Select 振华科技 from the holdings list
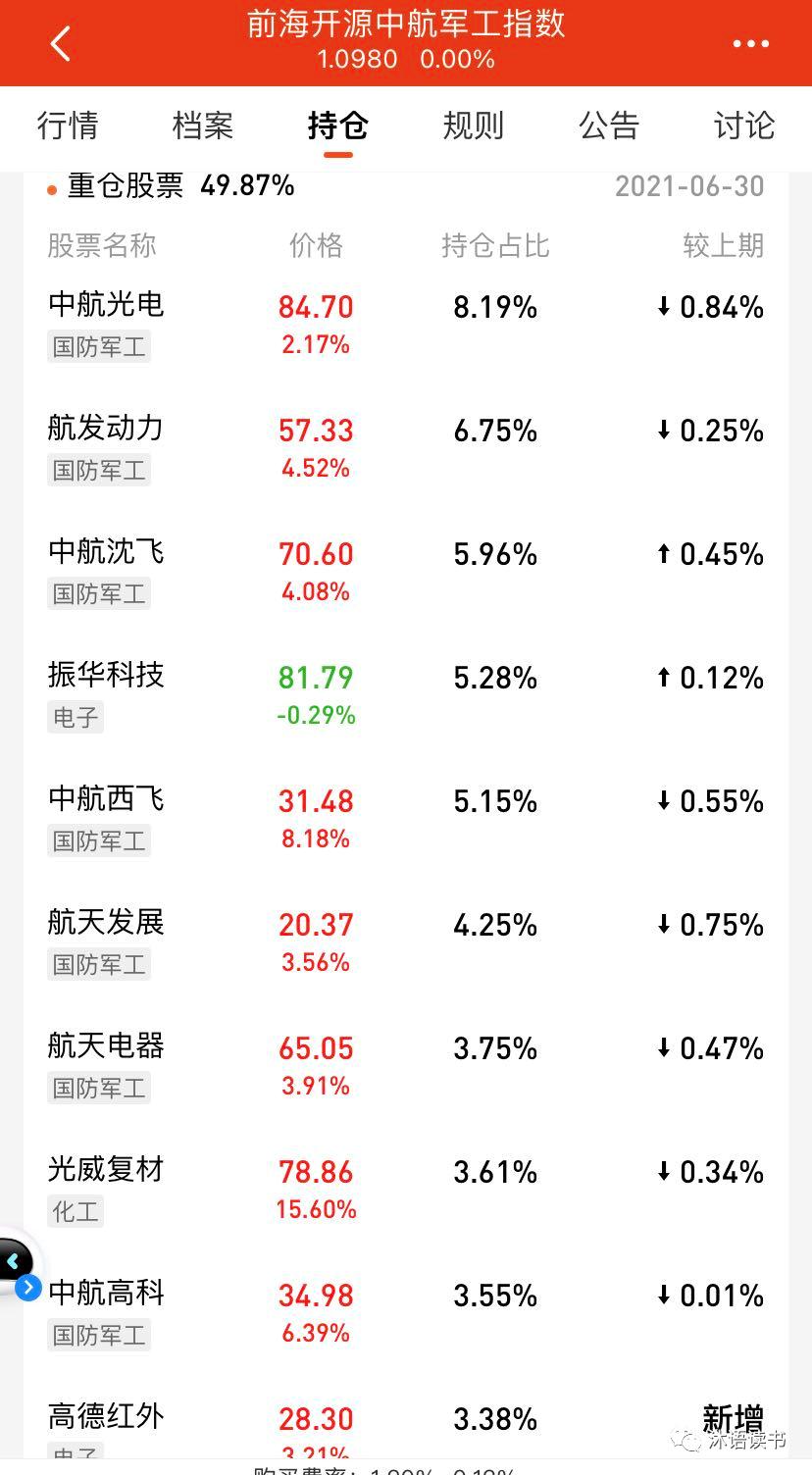This screenshot has width=812, height=1475. [x=105, y=677]
